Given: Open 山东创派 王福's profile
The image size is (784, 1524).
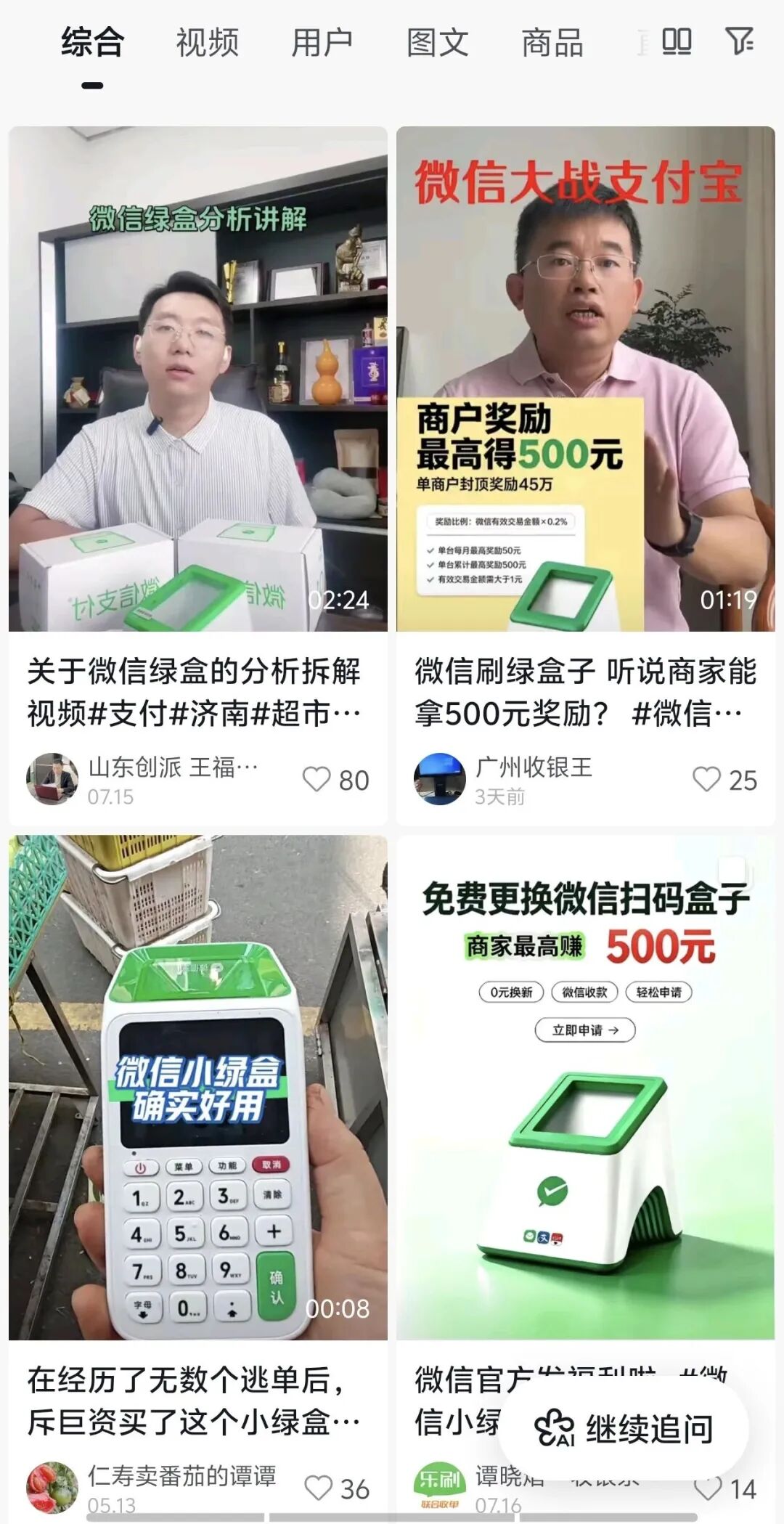Looking at the screenshot, I should (52, 779).
